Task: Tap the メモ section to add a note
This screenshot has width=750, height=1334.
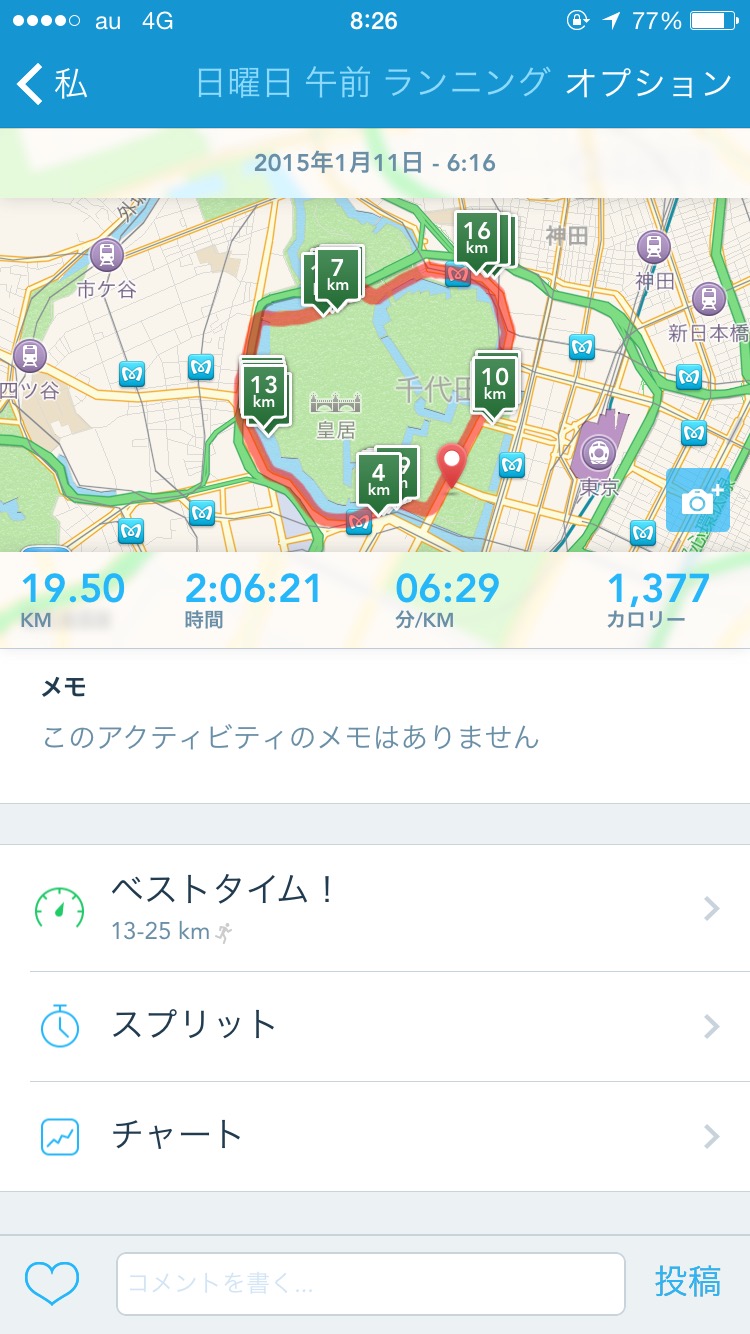Action: point(375,726)
